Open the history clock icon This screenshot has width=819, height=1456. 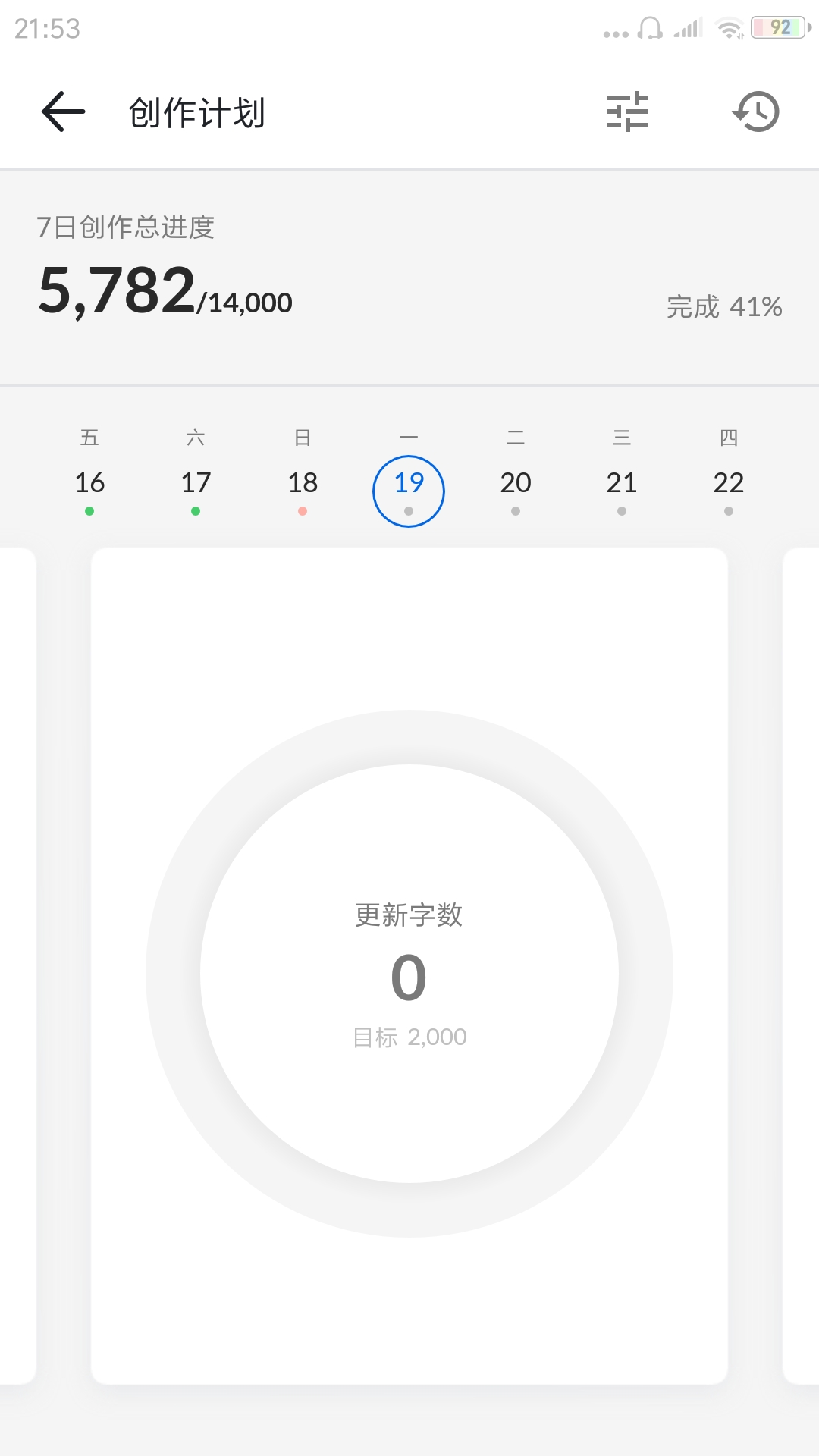pos(756,112)
